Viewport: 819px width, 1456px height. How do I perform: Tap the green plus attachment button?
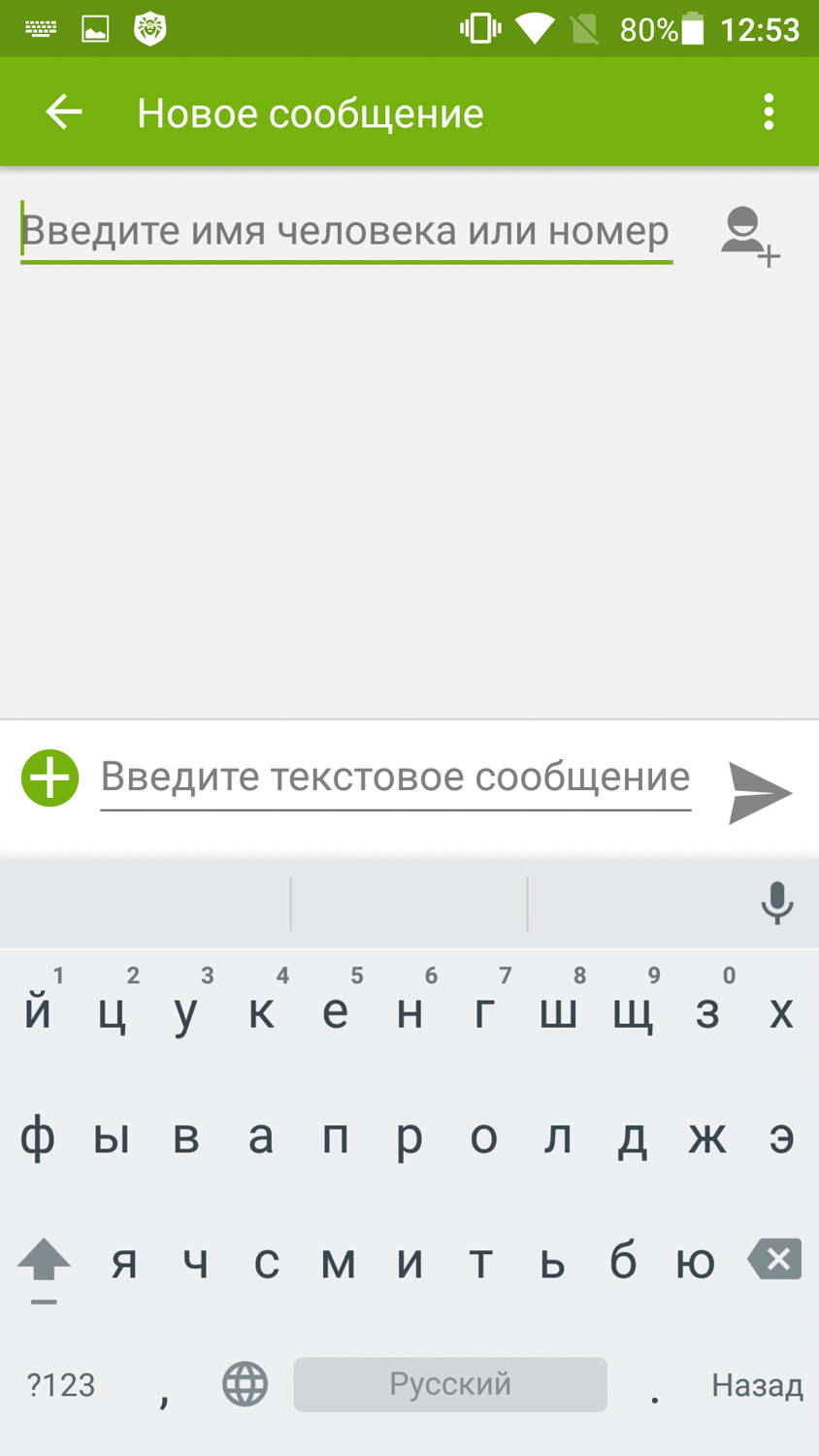click(50, 778)
